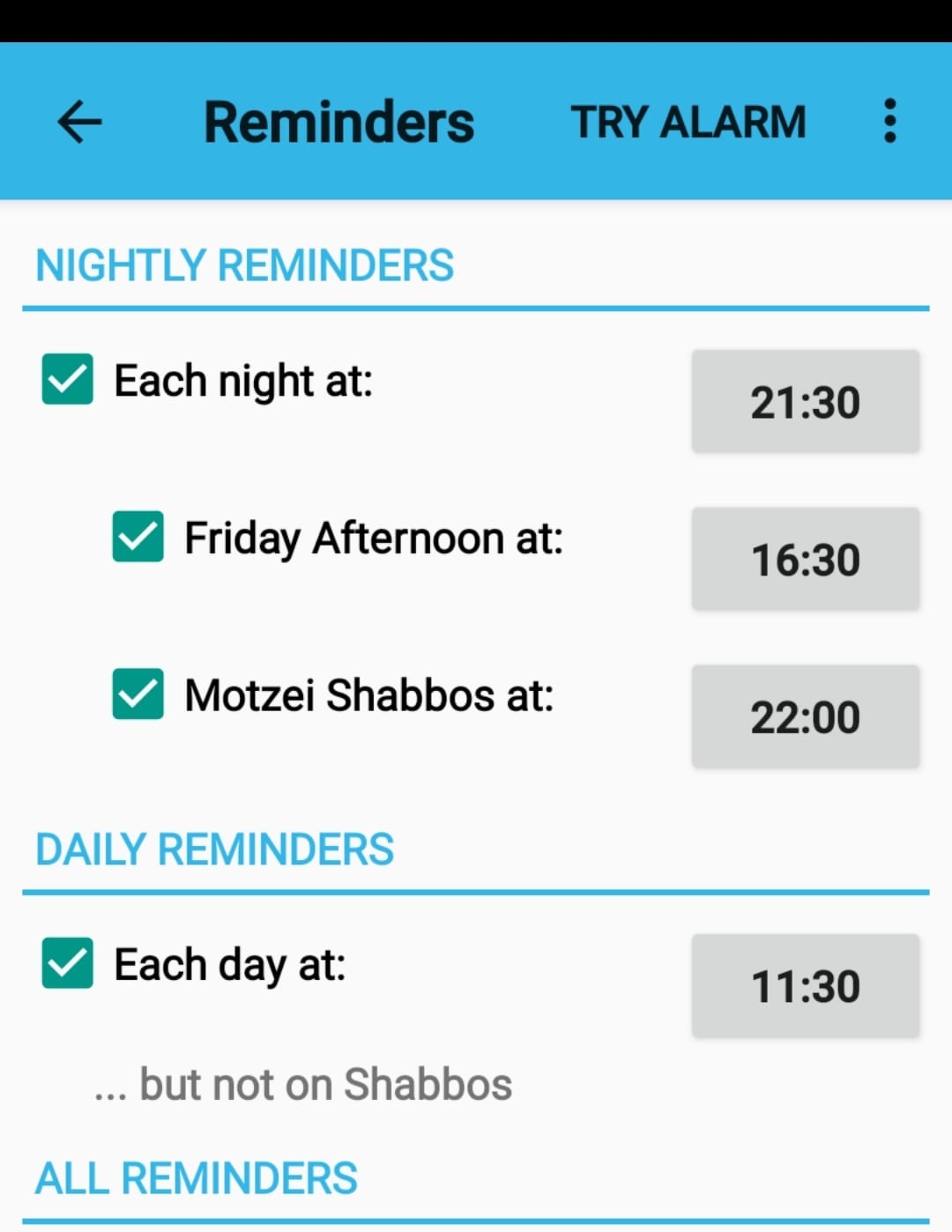The height and width of the screenshot is (1232, 952).
Task: Adjust the daily 11:30 reminder time
Action: (805, 985)
